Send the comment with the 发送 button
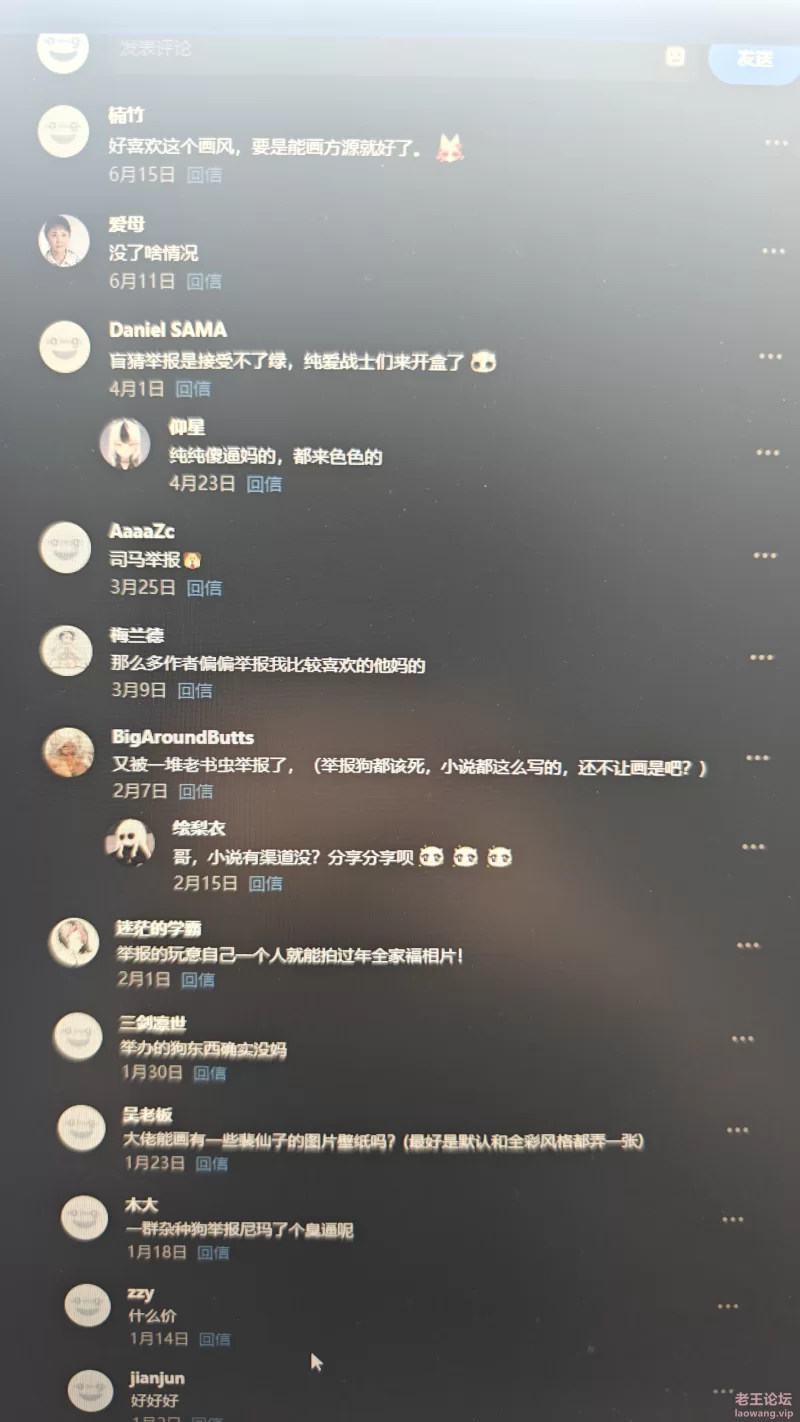This screenshot has width=800, height=1422. [754, 59]
